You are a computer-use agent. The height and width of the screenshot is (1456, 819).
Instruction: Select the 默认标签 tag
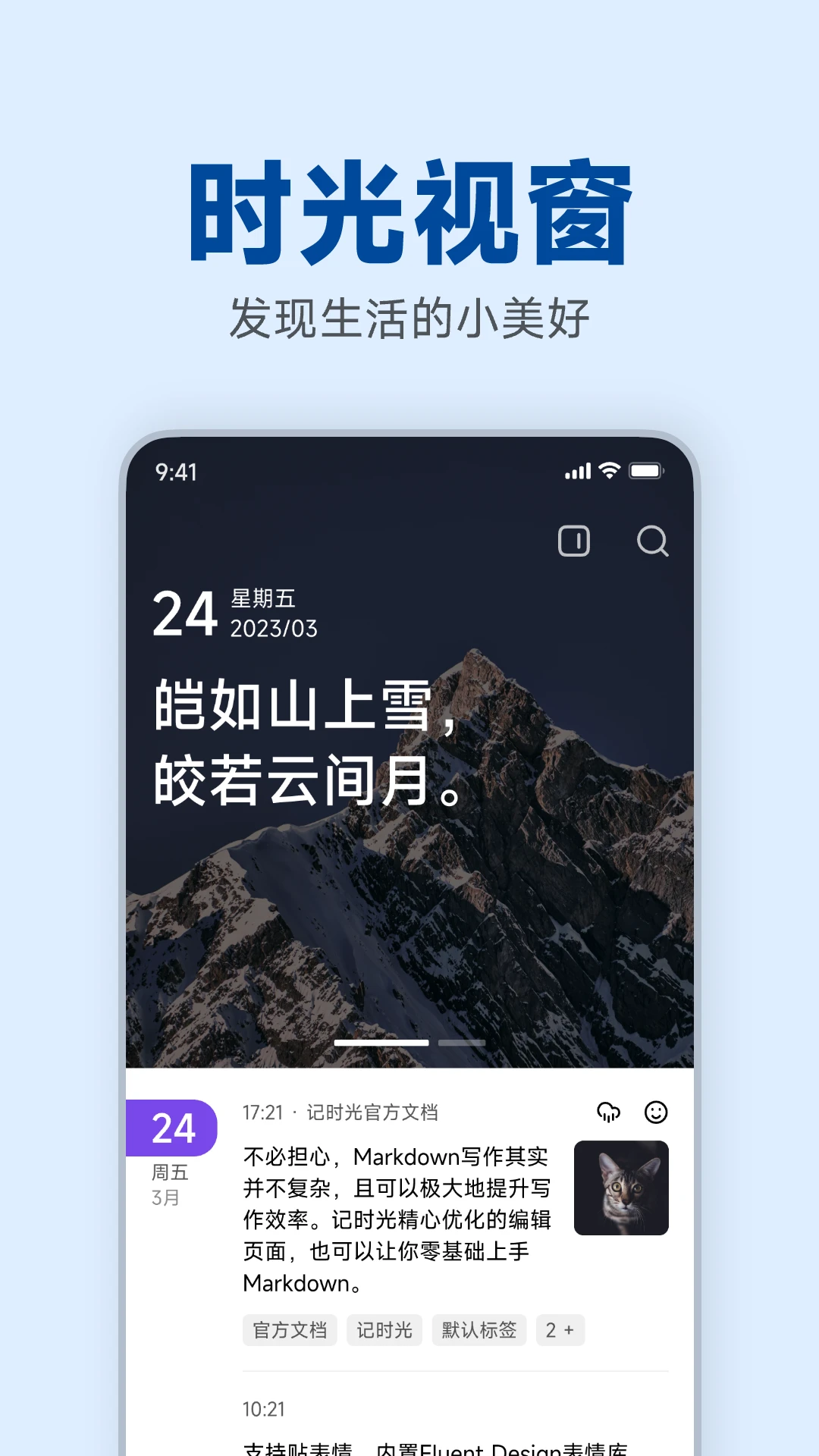(479, 1329)
